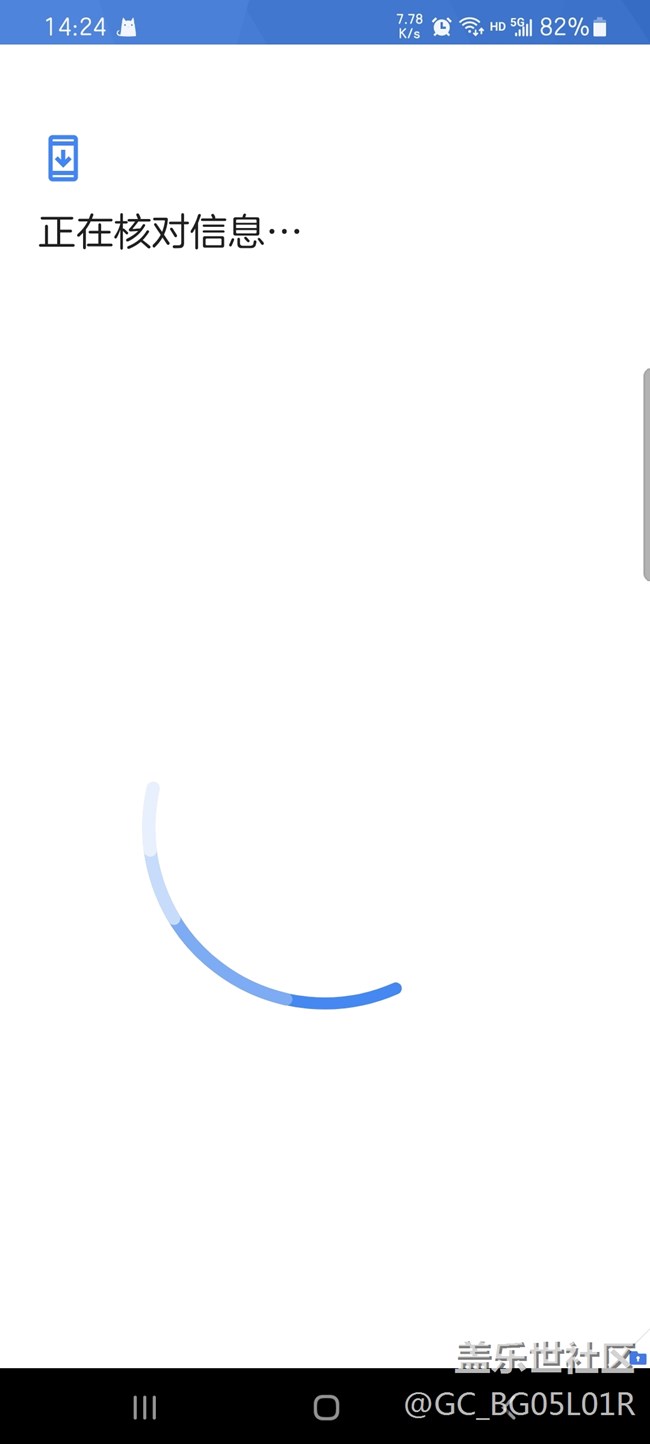The width and height of the screenshot is (650, 1444).
Task: Open the recent apps view
Action: 145,1407
